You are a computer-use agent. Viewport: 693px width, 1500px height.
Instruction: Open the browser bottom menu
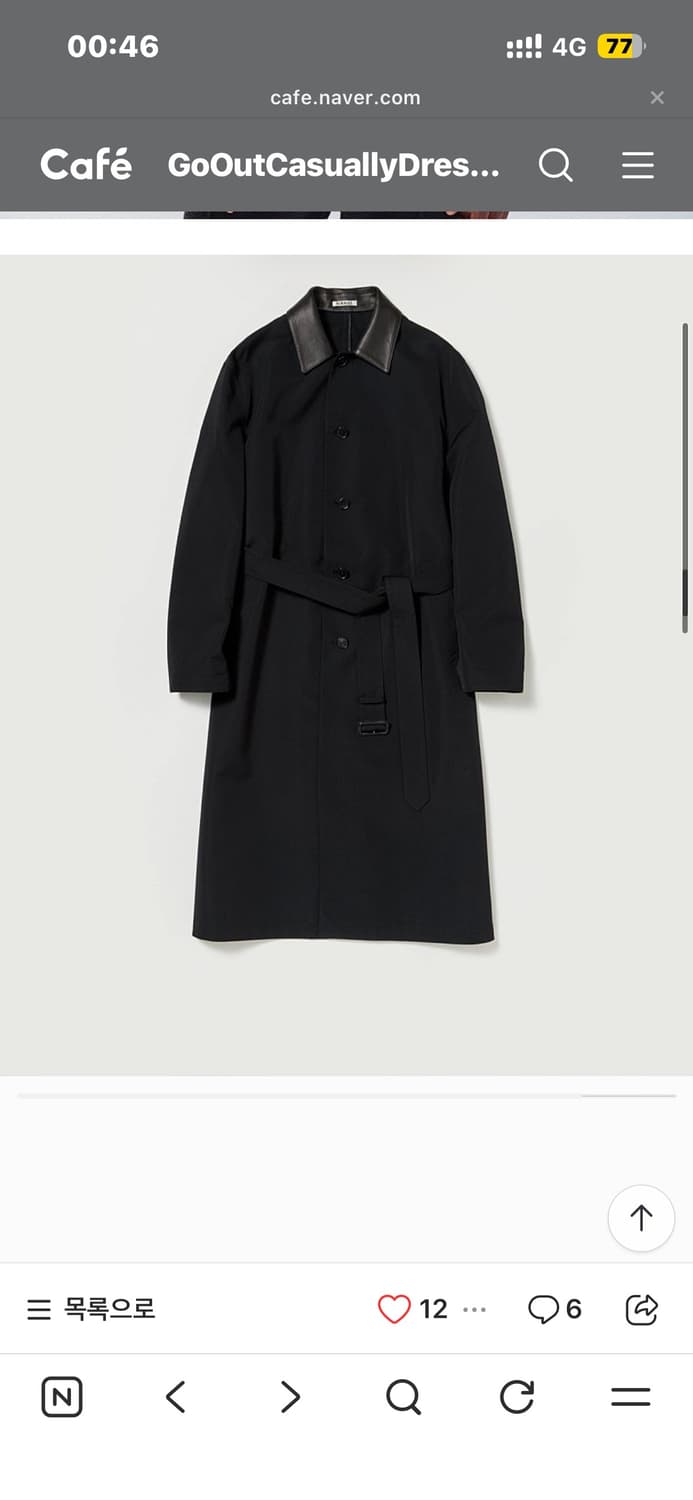point(631,1397)
